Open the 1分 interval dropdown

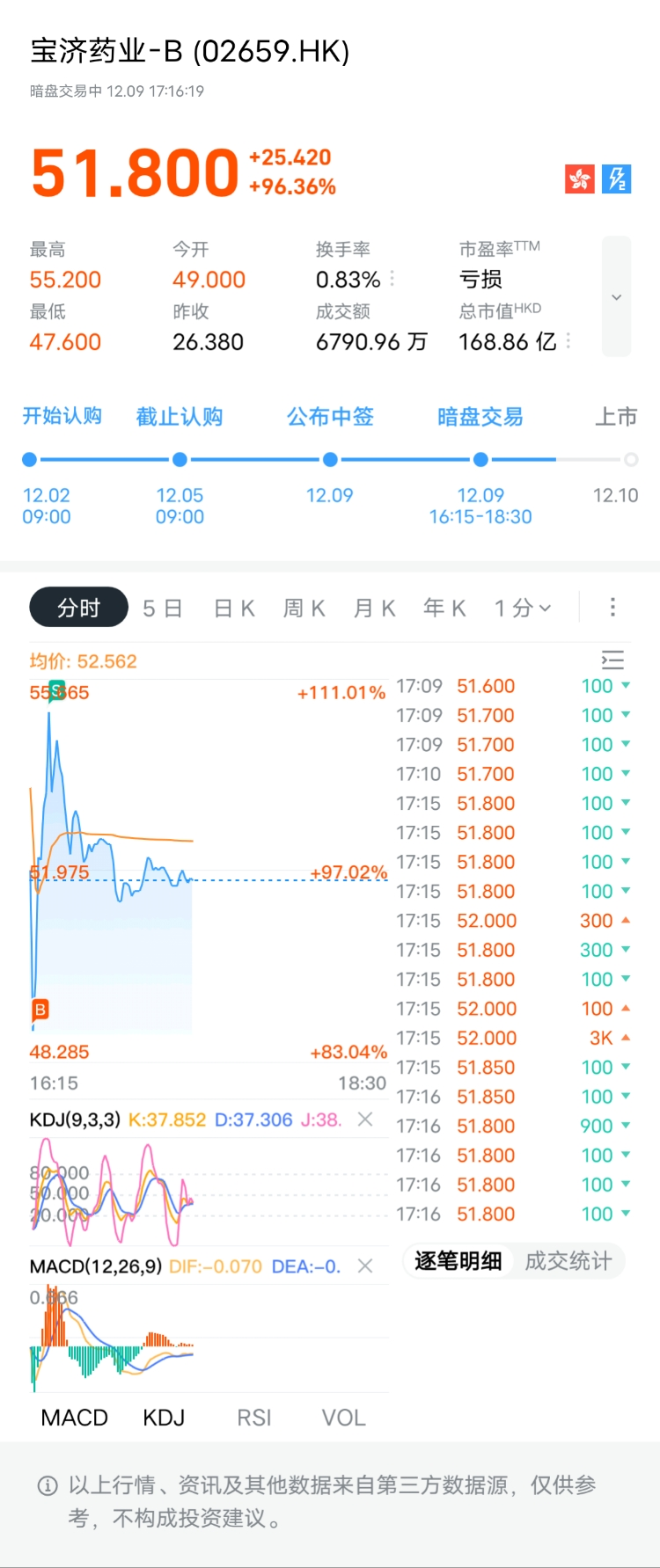pyautogui.click(x=523, y=608)
